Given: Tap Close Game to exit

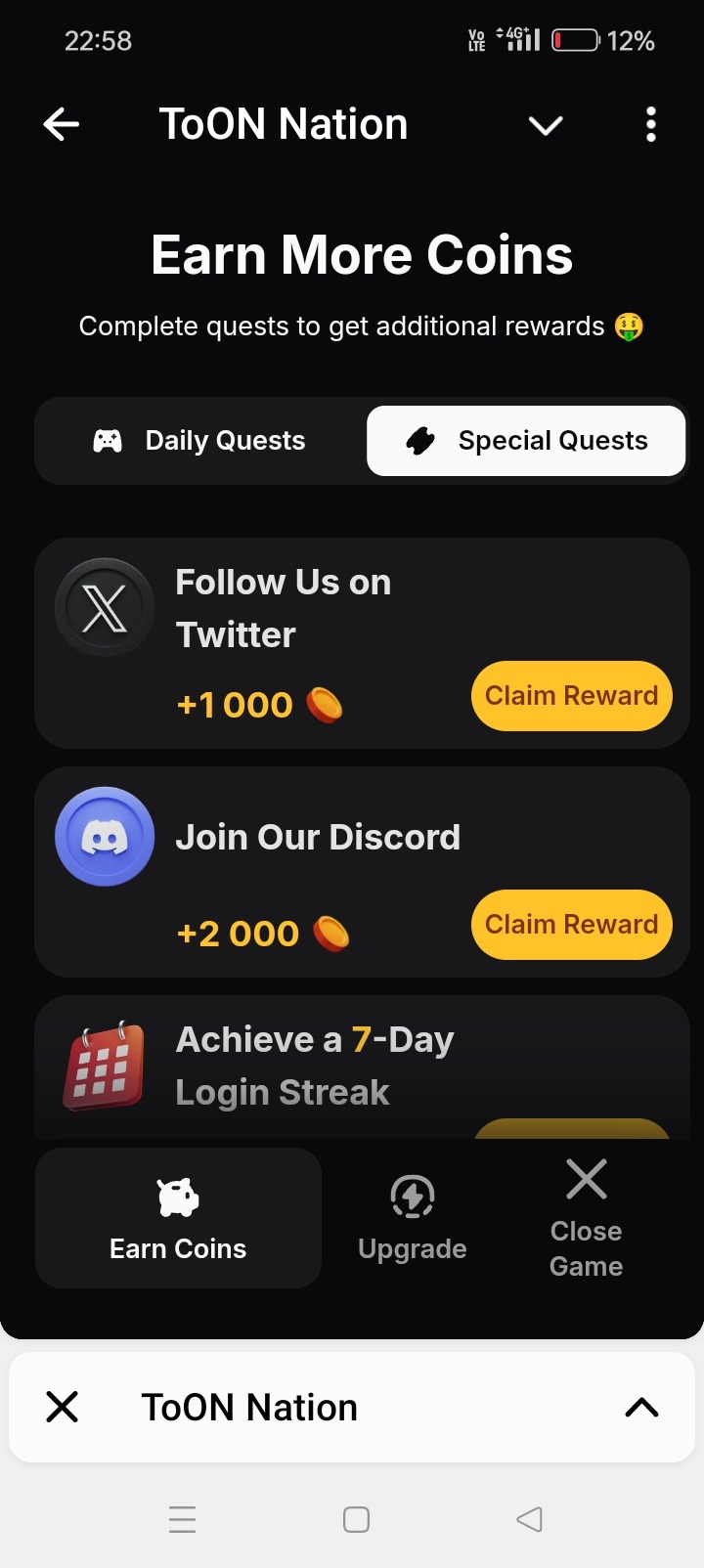Looking at the screenshot, I should [x=586, y=1218].
